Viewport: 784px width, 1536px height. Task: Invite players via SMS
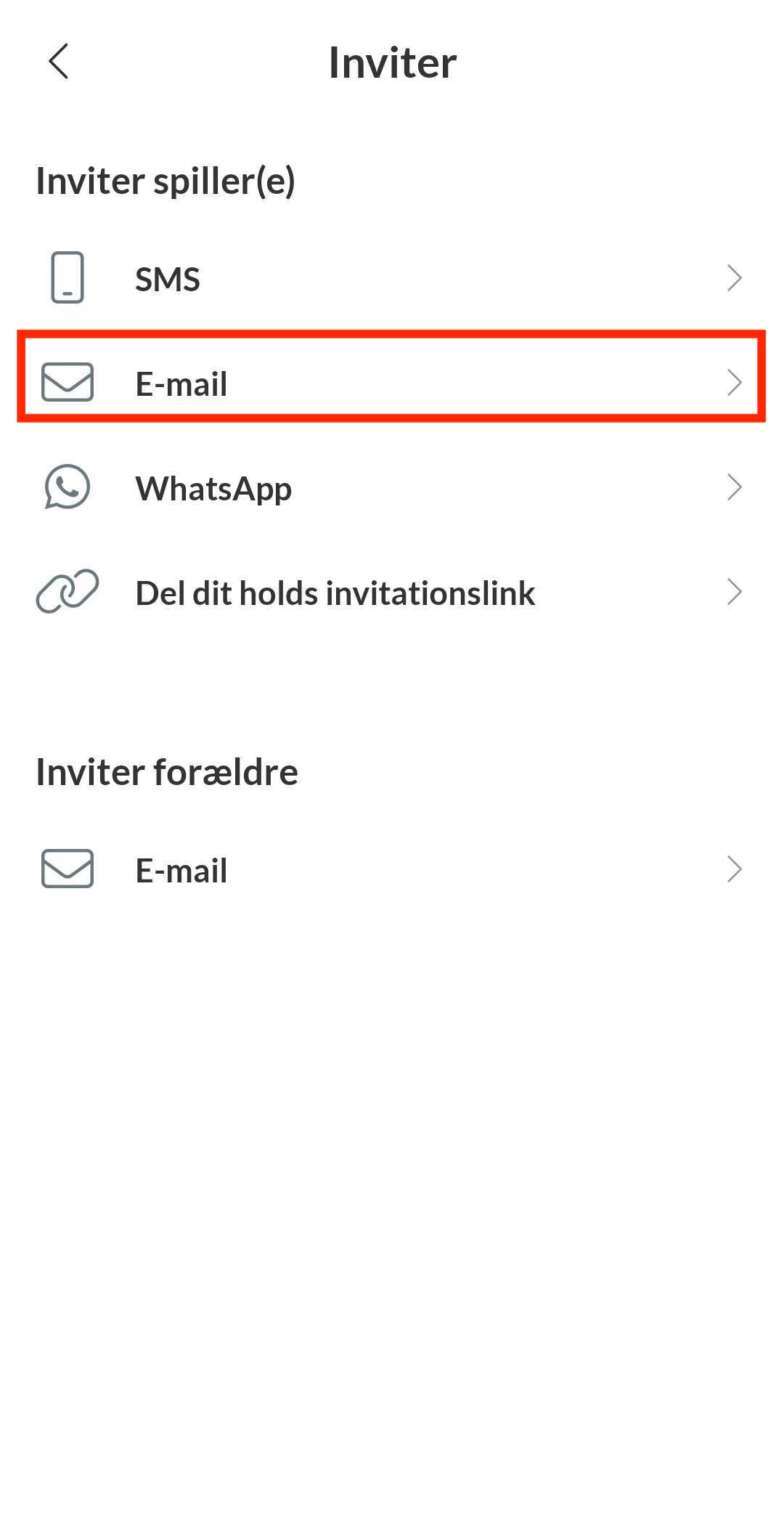[x=392, y=278]
